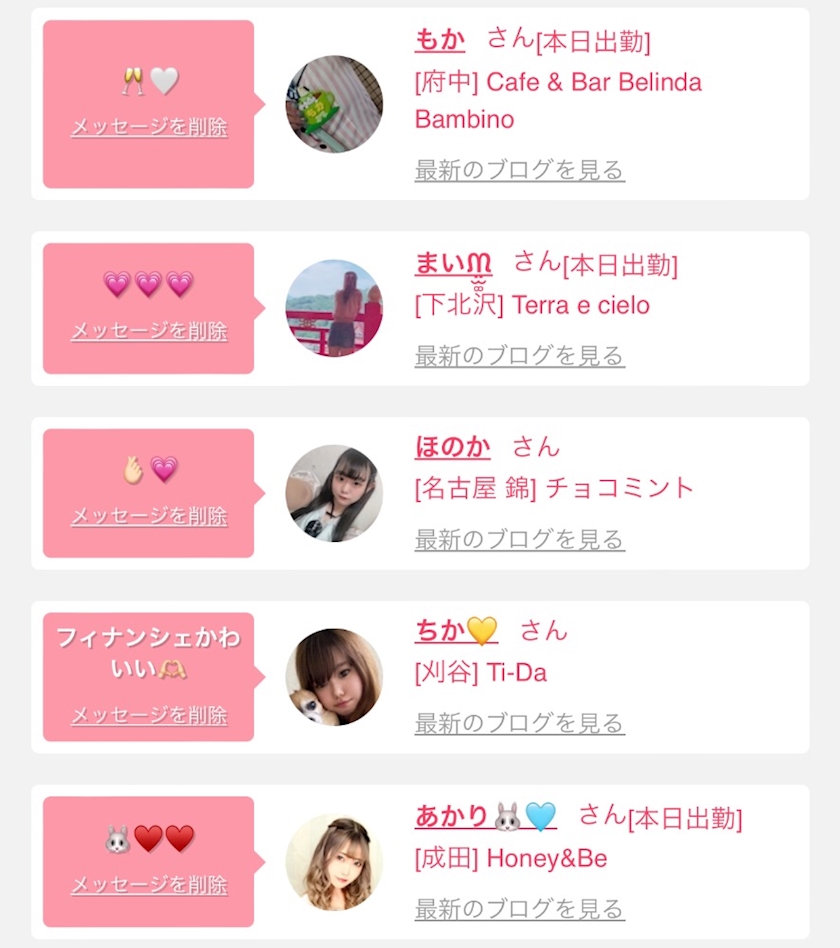Open まい's profile name link
This screenshot has width=840, height=948.
pyautogui.click(x=453, y=264)
